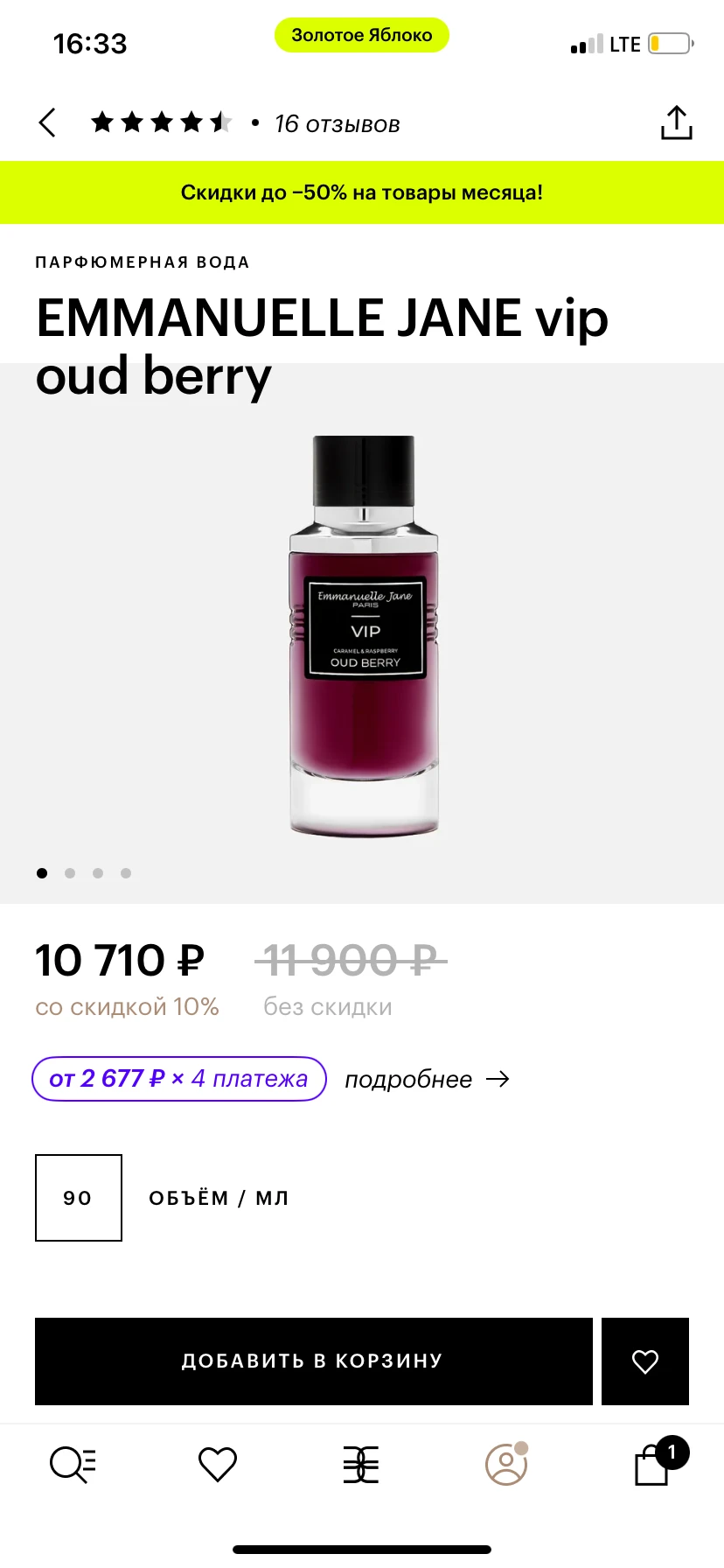View the perfume bottle photo
The width and height of the screenshot is (724, 1568).
click(364, 634)
